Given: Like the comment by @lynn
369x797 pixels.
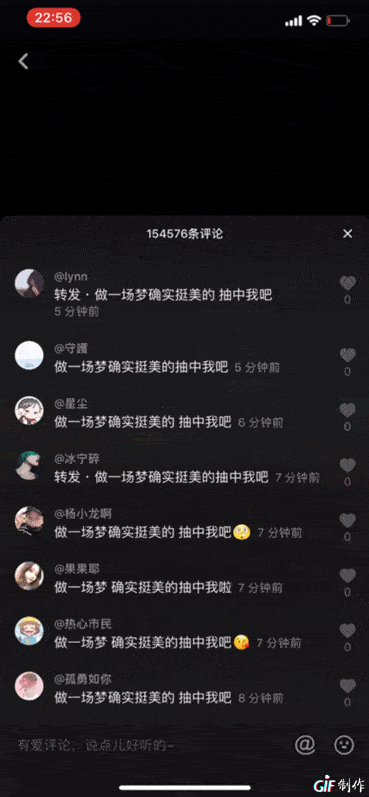Looking at the screenshot, I should [x=348, y=283].
